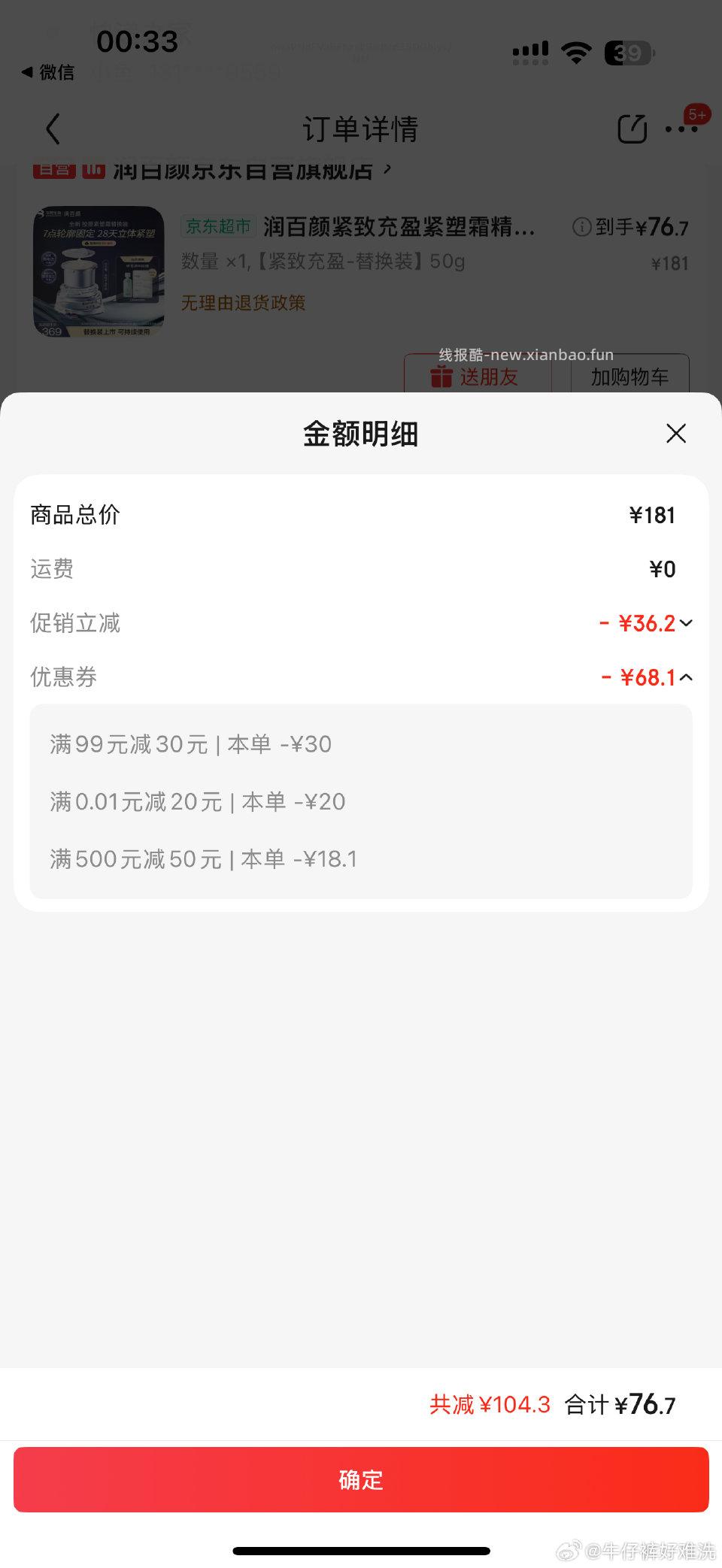The width and height of the screenshot is (722, 1568).
Task: Tap the back arrow on 订单详情
Action: (x=52, y=129)
